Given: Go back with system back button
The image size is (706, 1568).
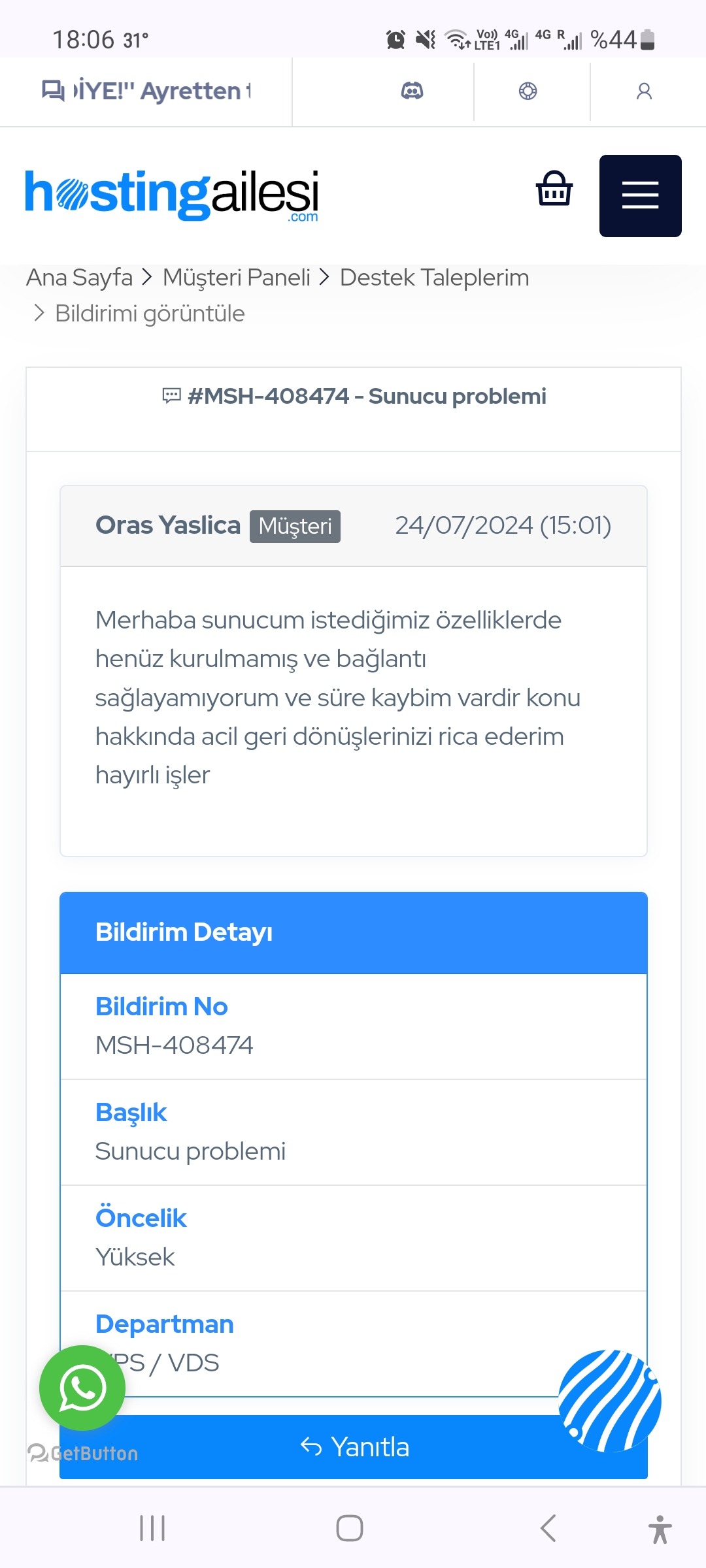Looking at the screenshot, I should point(548,1528).
